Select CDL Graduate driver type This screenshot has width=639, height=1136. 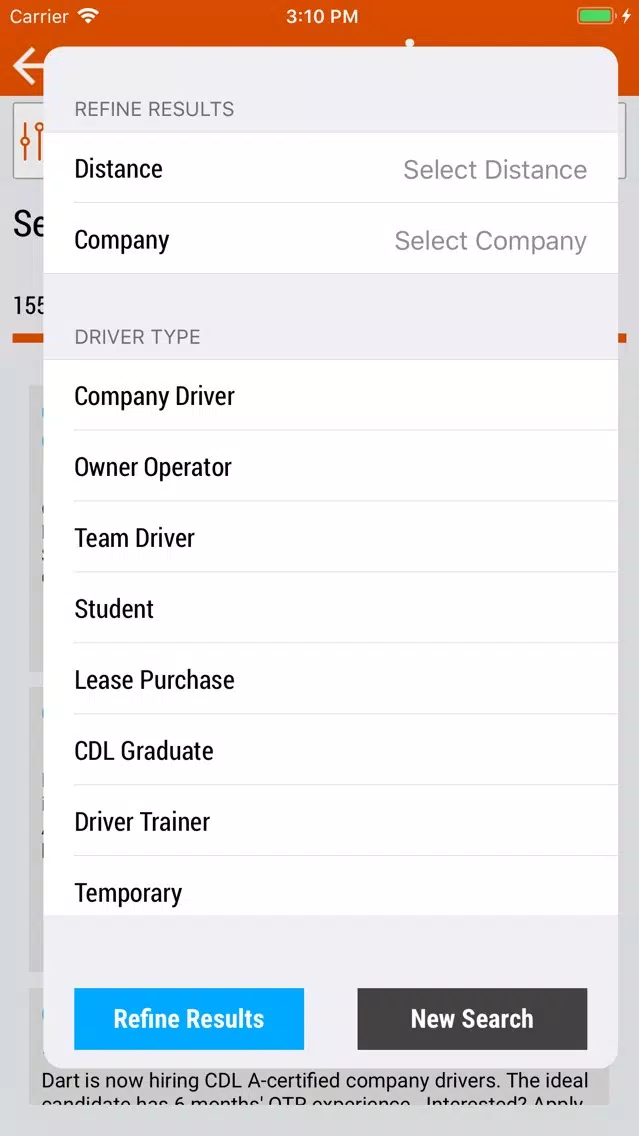[330, 751]
